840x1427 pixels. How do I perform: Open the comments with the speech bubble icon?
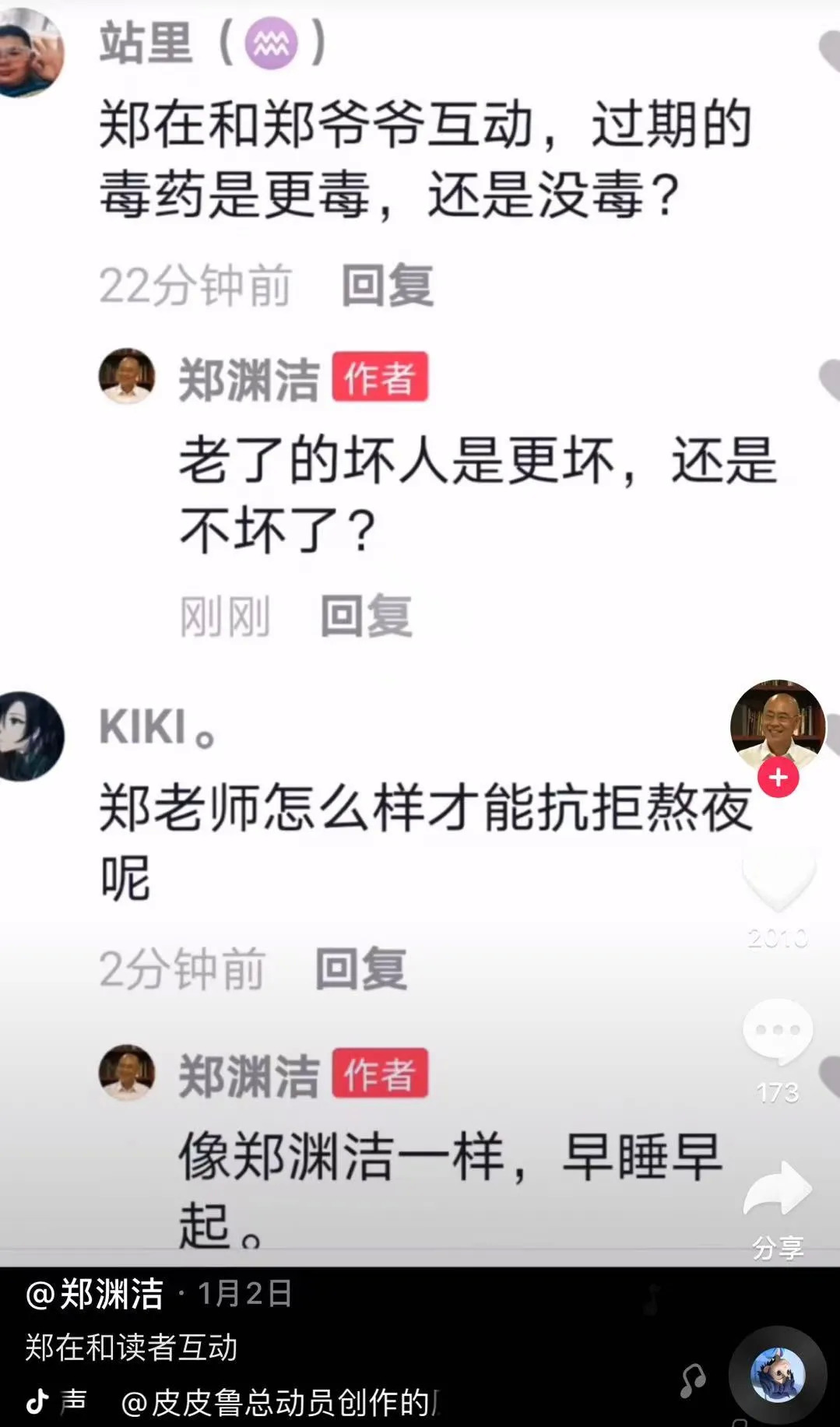pos(778,1032)
